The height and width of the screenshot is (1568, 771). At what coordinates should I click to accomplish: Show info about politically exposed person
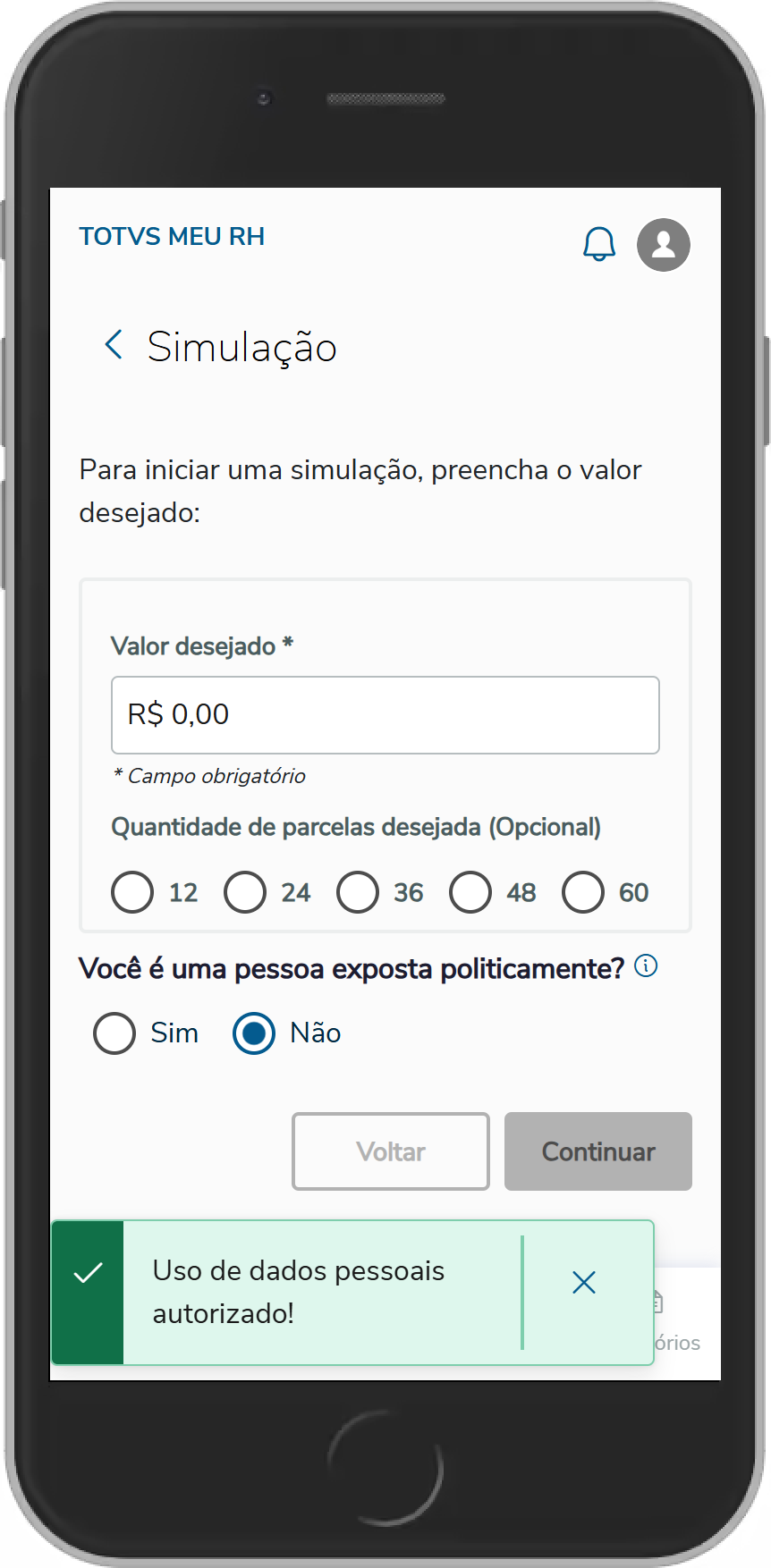646,966
